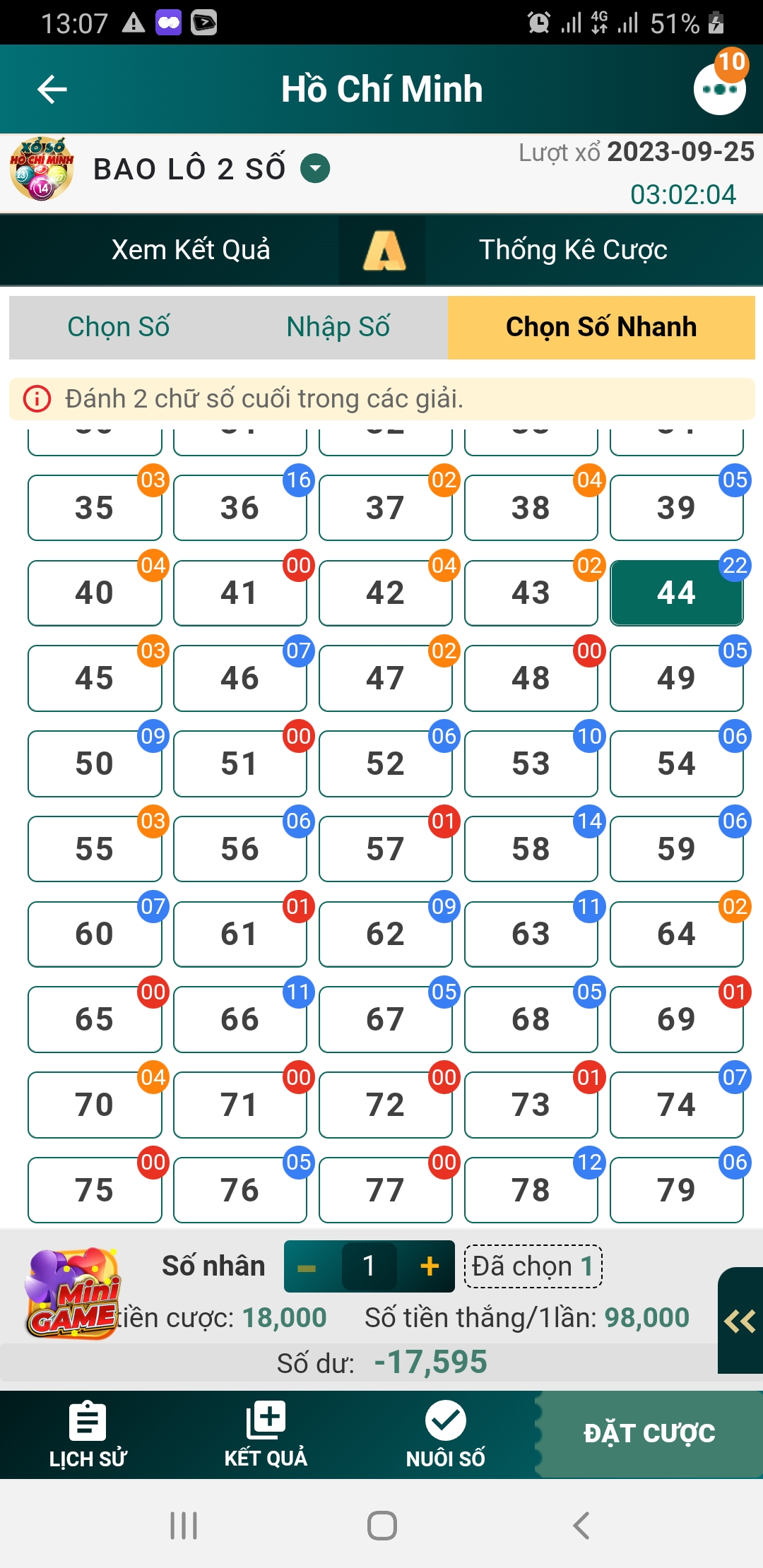Switch to the Chọn Số tab

pos(119,327)
